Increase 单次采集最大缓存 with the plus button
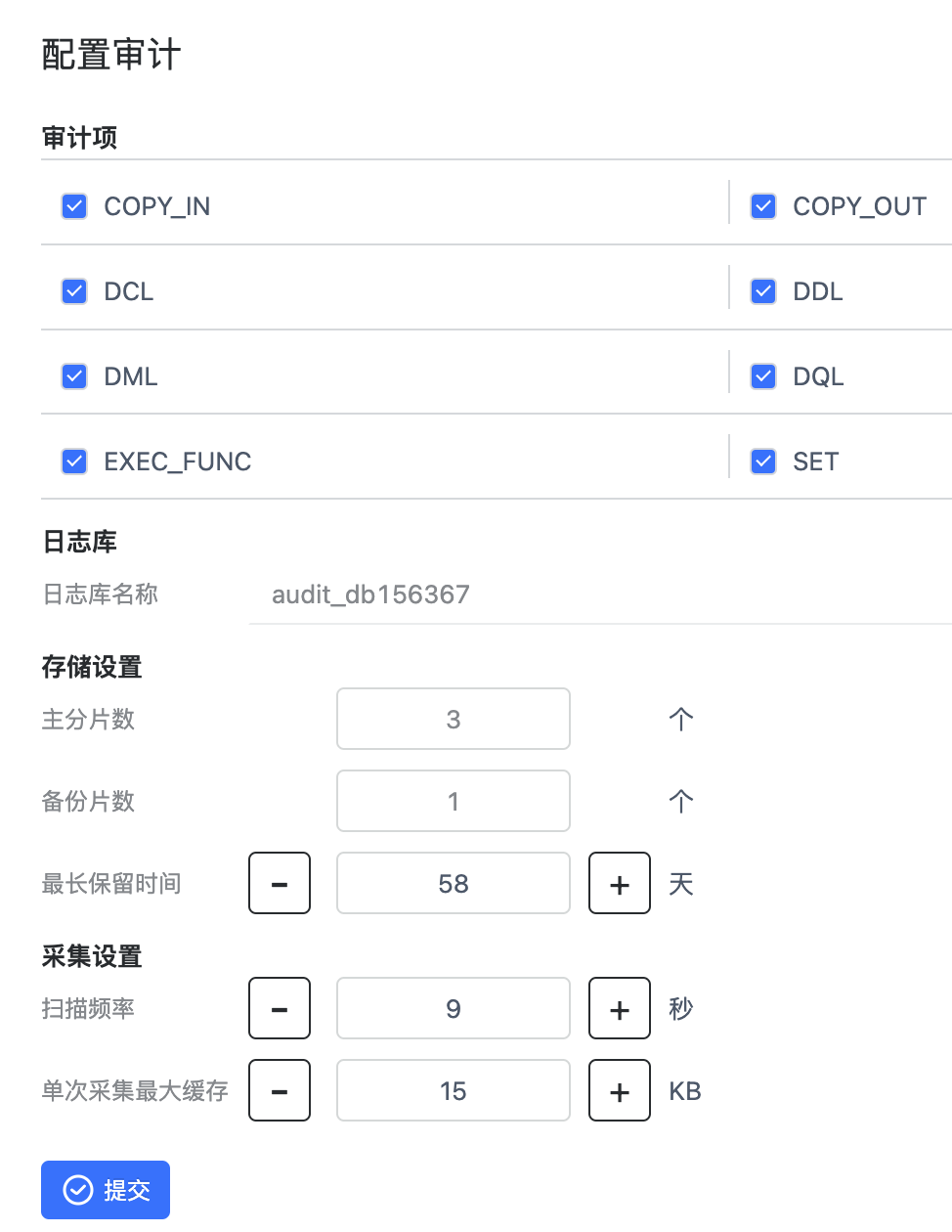 tap(620, 1091)
